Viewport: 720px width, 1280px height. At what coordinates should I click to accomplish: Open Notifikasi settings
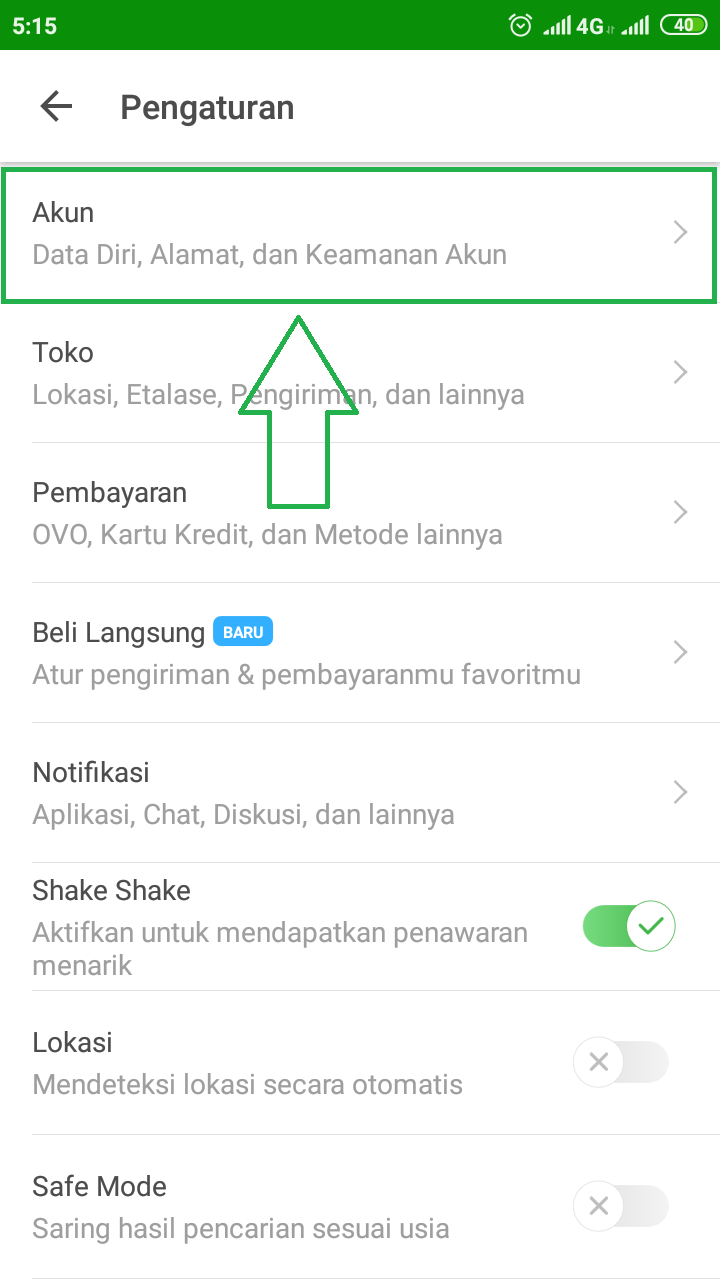coord(360,793)
